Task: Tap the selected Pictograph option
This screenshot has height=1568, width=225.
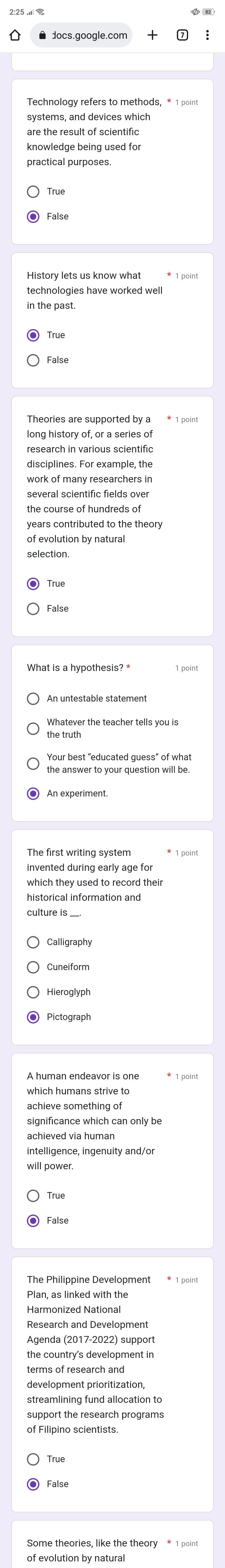Action: click(33, 1017)
